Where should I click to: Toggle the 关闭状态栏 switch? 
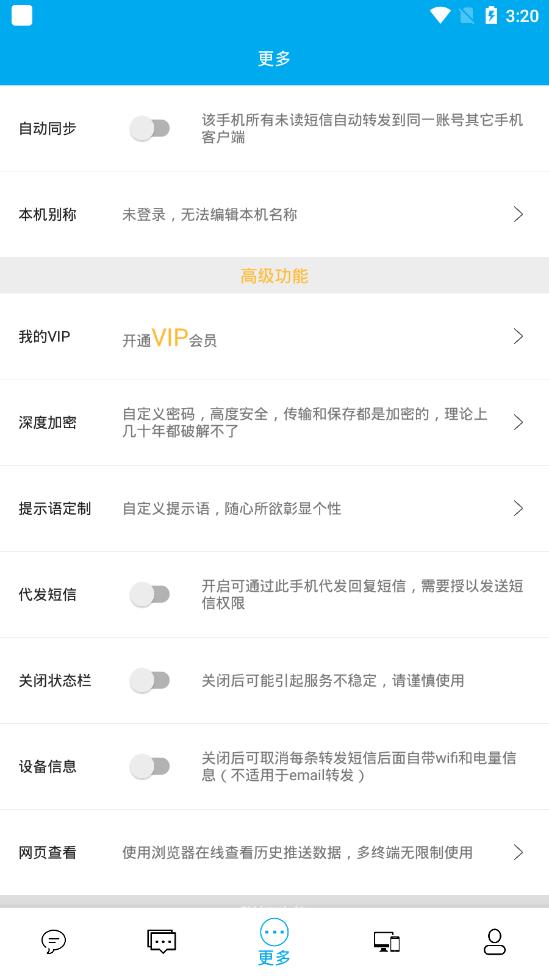[149, 680]
